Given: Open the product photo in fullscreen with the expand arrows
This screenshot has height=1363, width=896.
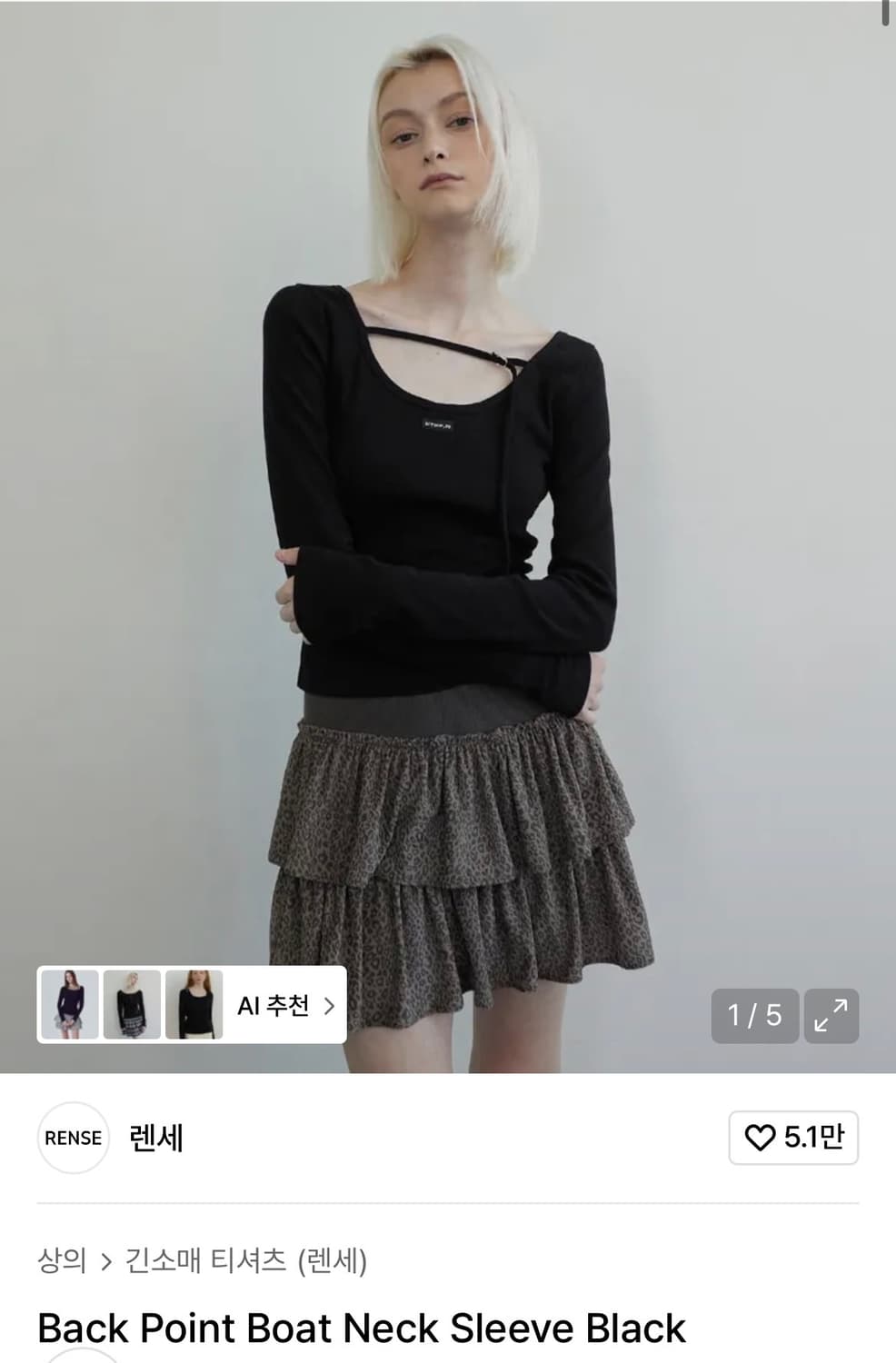Looking at the screenshot, I should 830,1015.
